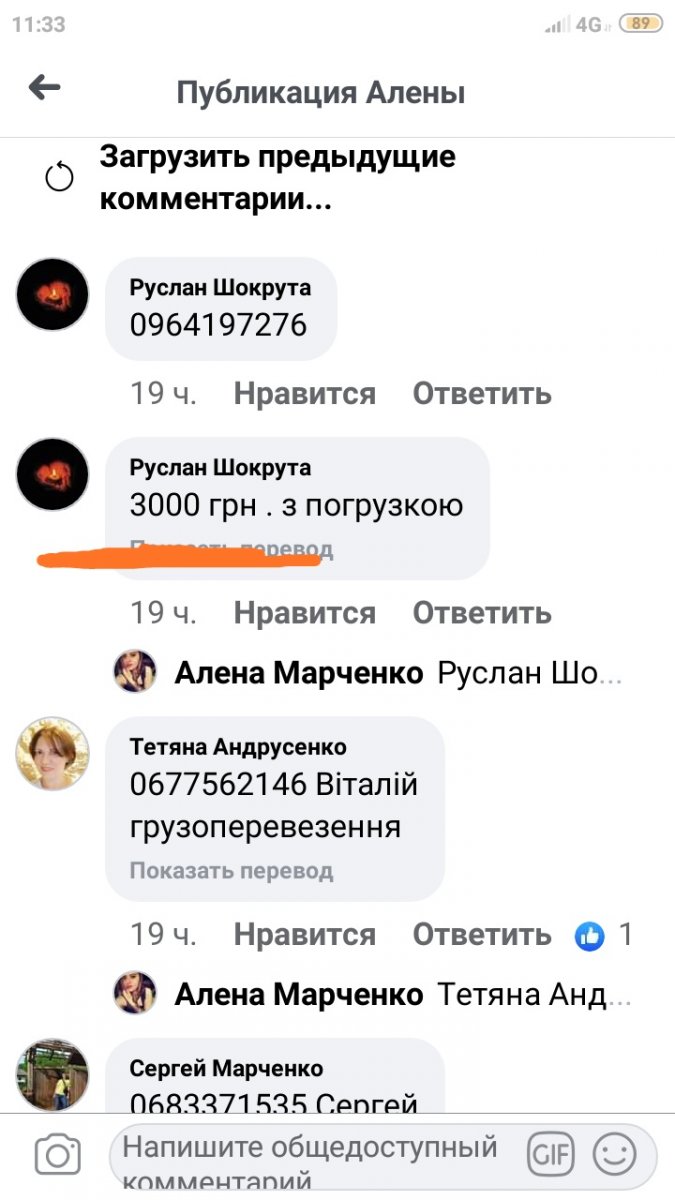Go back using the arrow icon

pos(45,89)
